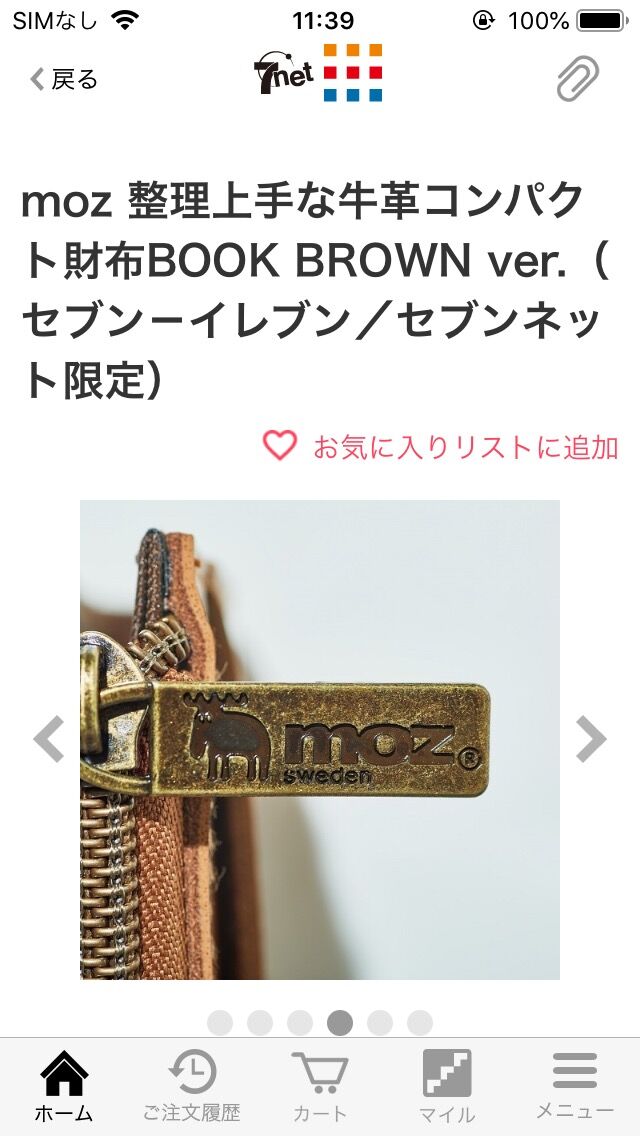The image size is (640, 1136).
Task: Show the previous product image
Action: point(48,739)
